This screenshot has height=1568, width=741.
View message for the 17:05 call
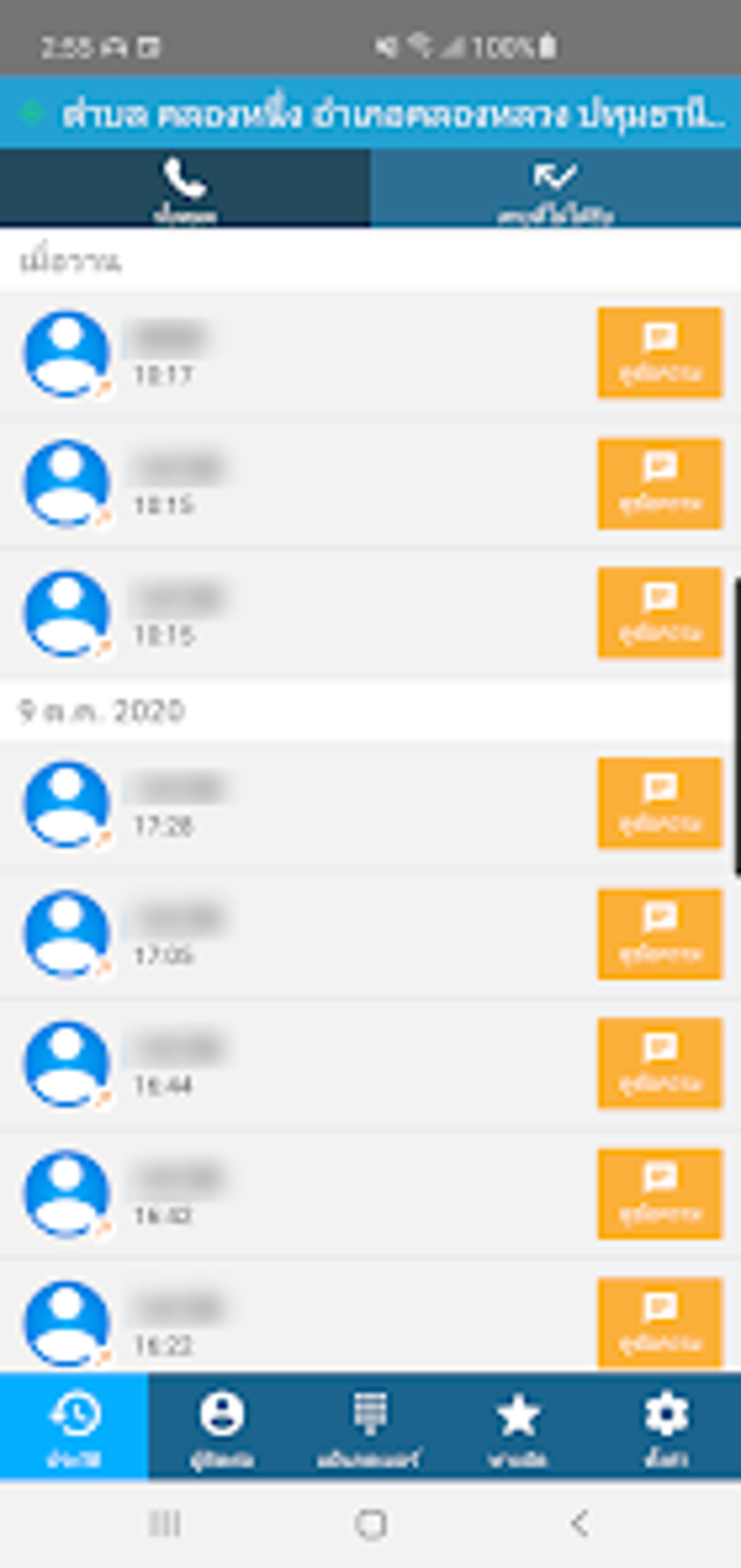pos(660,934)
